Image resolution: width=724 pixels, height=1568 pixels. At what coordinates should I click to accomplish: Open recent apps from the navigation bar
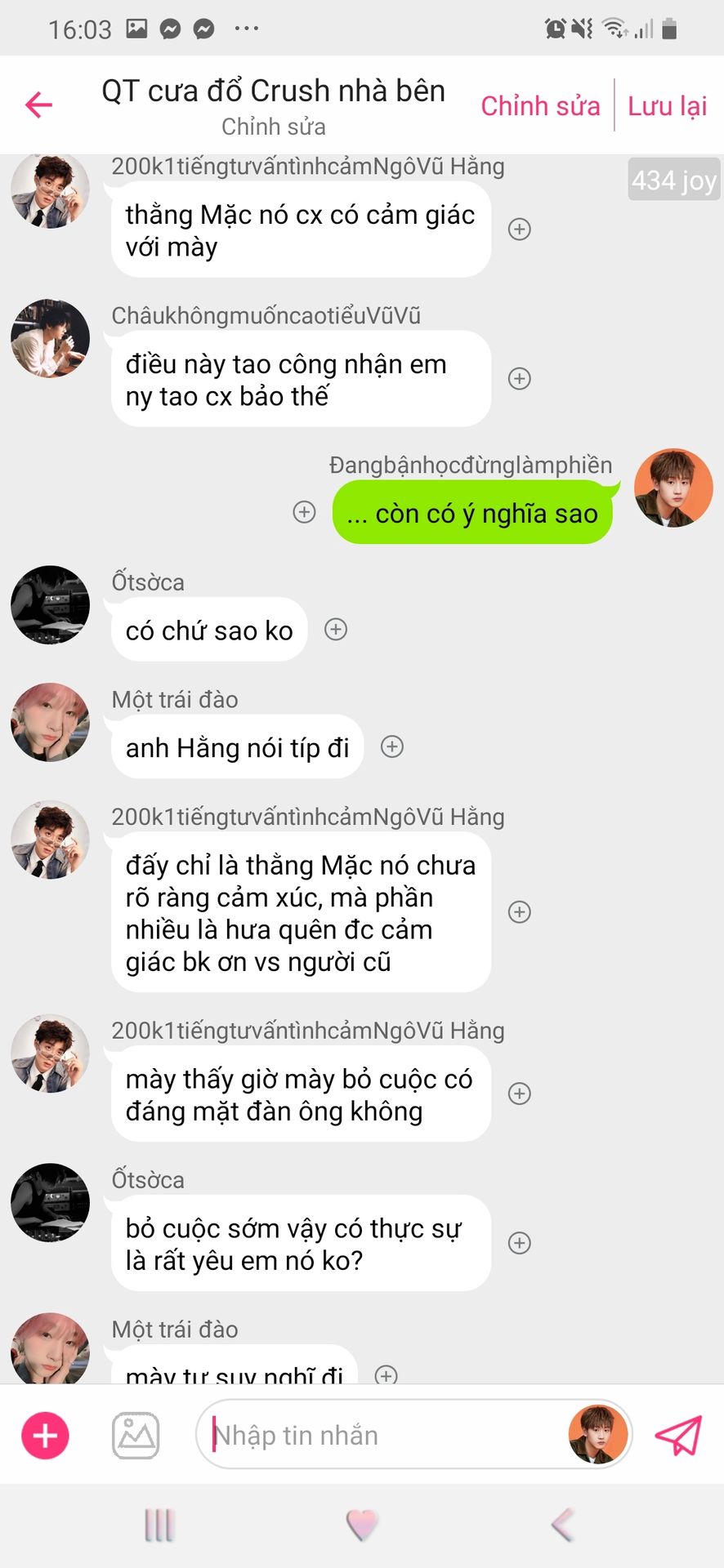159,1525
